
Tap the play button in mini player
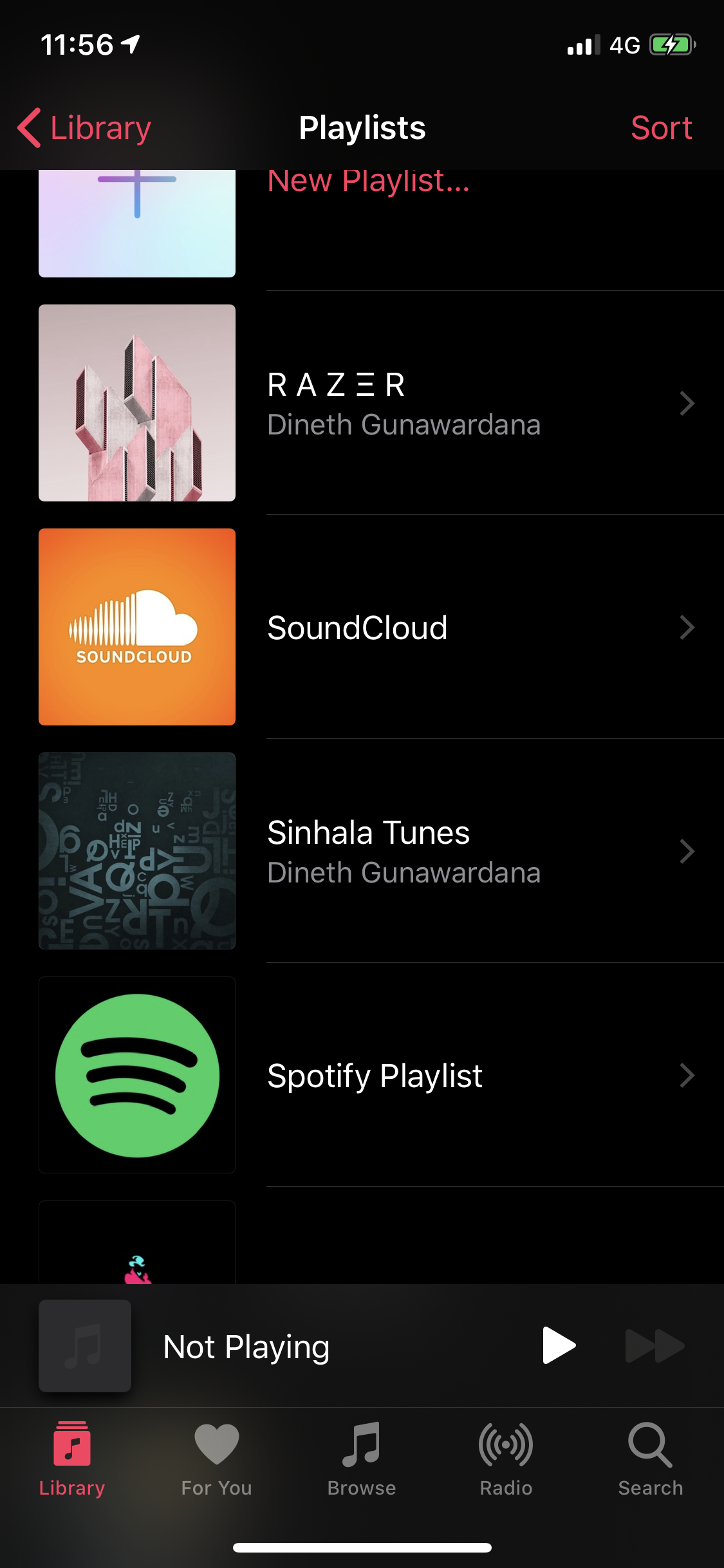pos(559,1345)
